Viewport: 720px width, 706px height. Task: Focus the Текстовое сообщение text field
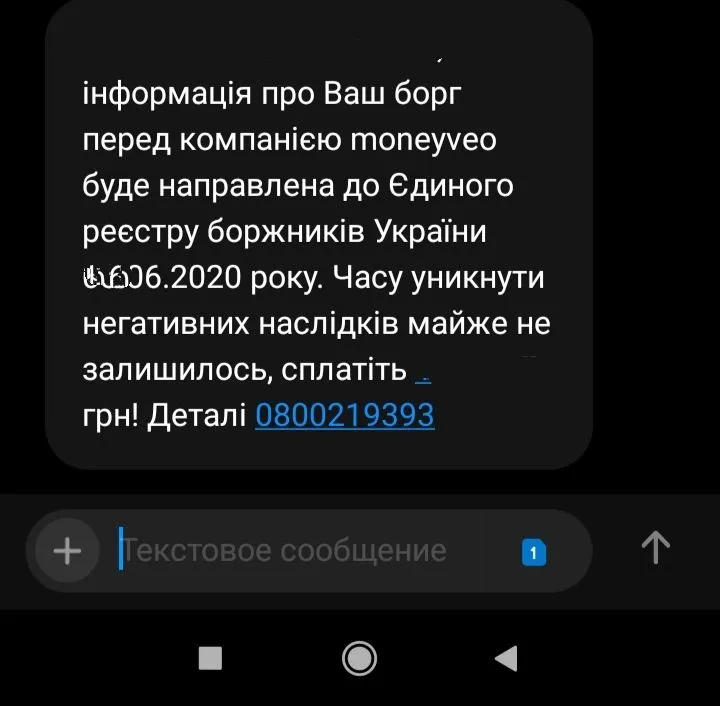pos(300,551)
